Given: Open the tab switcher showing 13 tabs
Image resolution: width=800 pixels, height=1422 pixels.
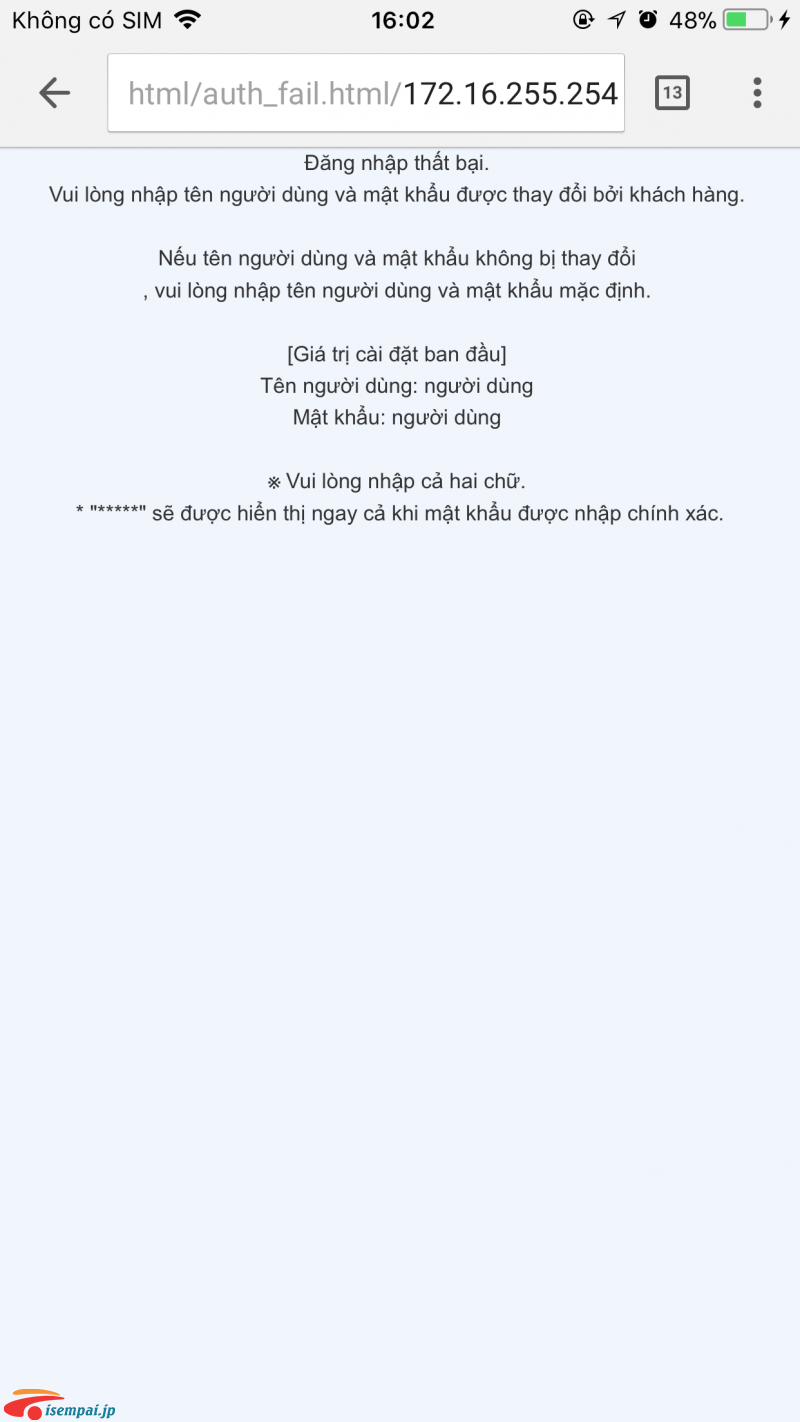Looking at the screenshot, I should (x=672, y=93).
